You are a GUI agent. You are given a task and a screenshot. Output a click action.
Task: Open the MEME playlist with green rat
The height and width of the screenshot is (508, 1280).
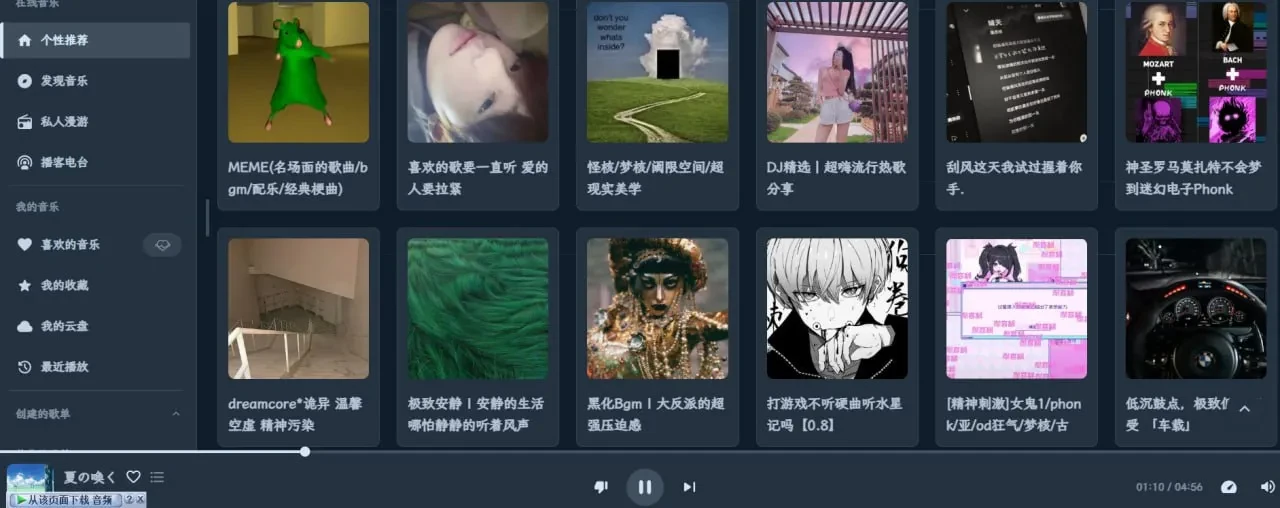298,73
